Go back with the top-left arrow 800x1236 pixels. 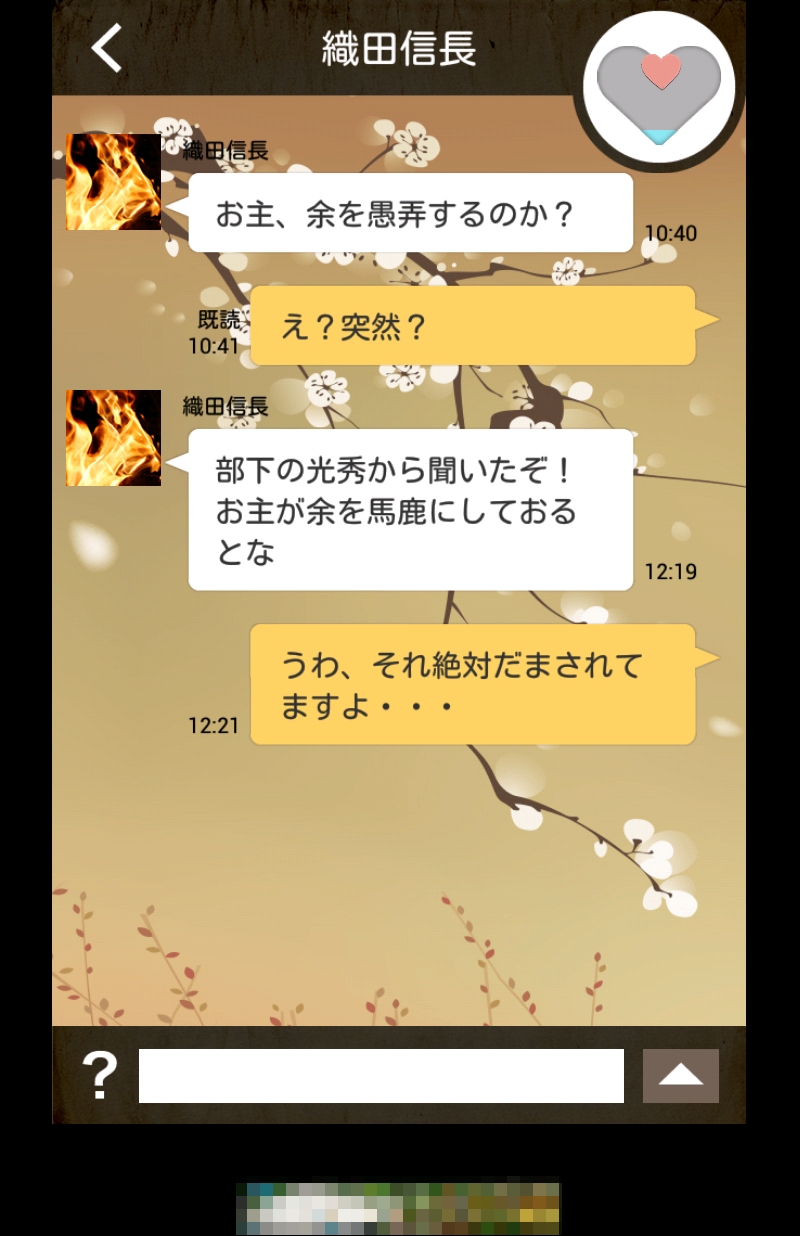(x=107, y=48)
